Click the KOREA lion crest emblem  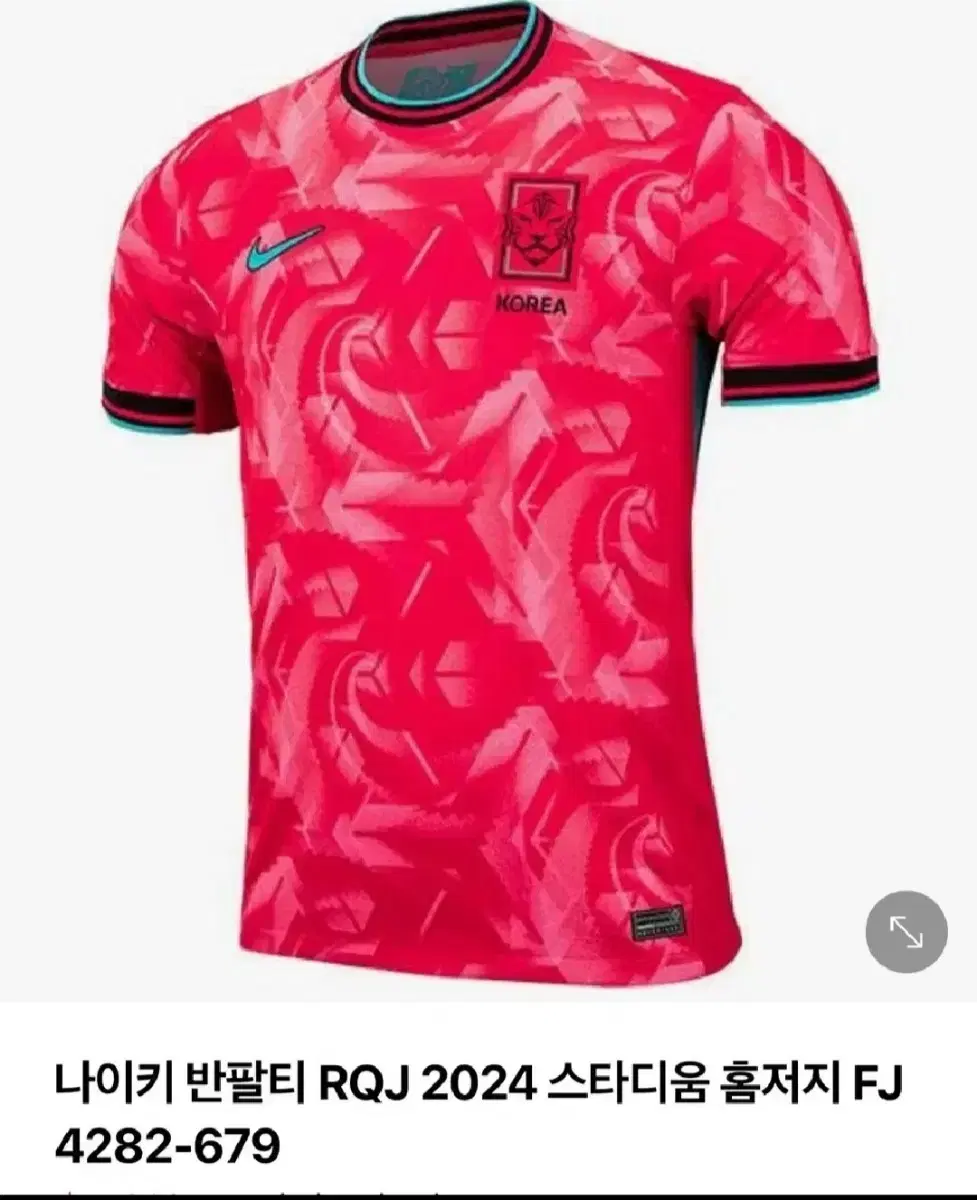540,225
